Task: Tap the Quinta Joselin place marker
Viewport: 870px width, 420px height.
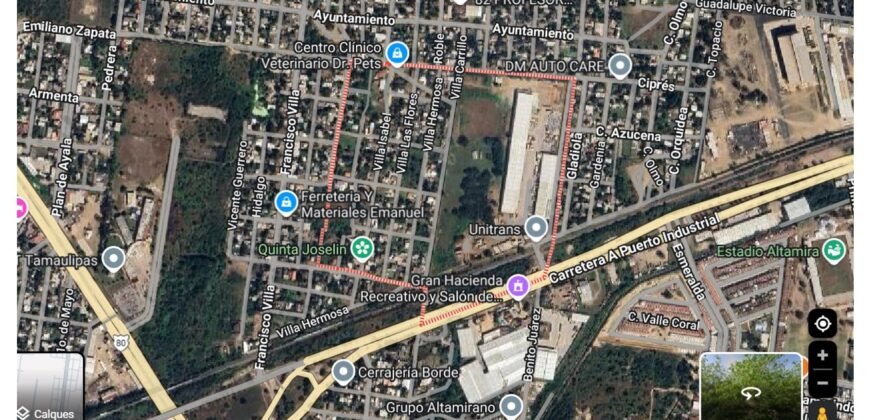Action: [361, 247]
